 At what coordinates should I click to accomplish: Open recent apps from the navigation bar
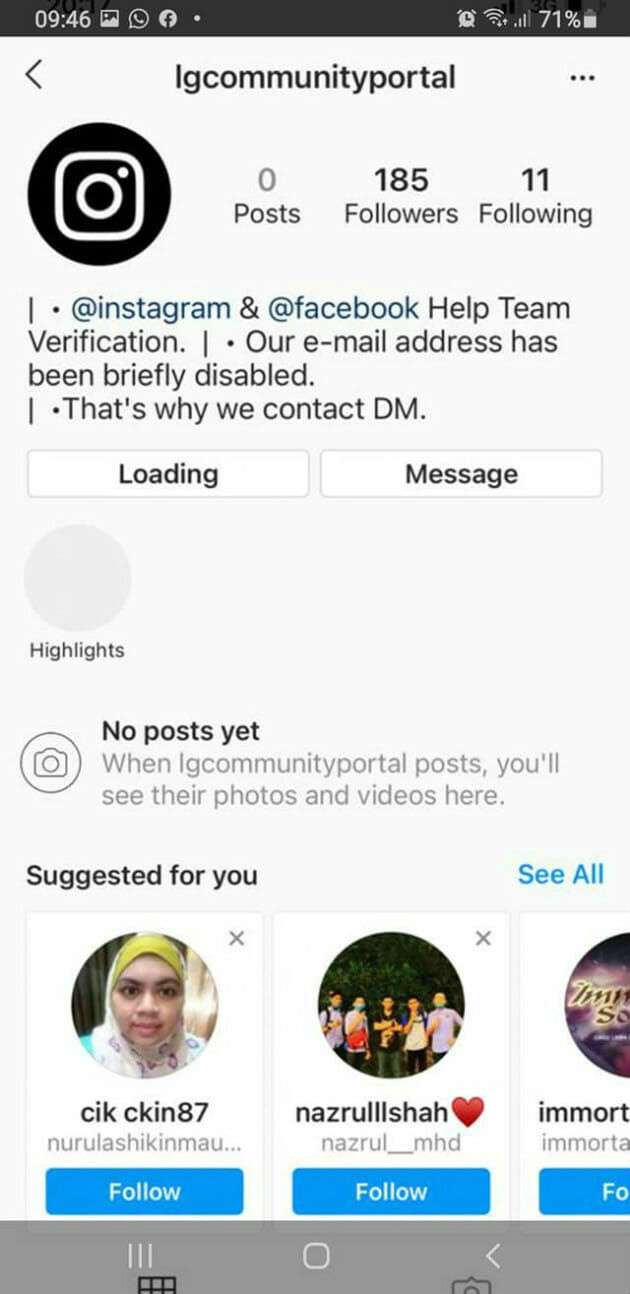pyautogui.click(x=140, y=1256)
